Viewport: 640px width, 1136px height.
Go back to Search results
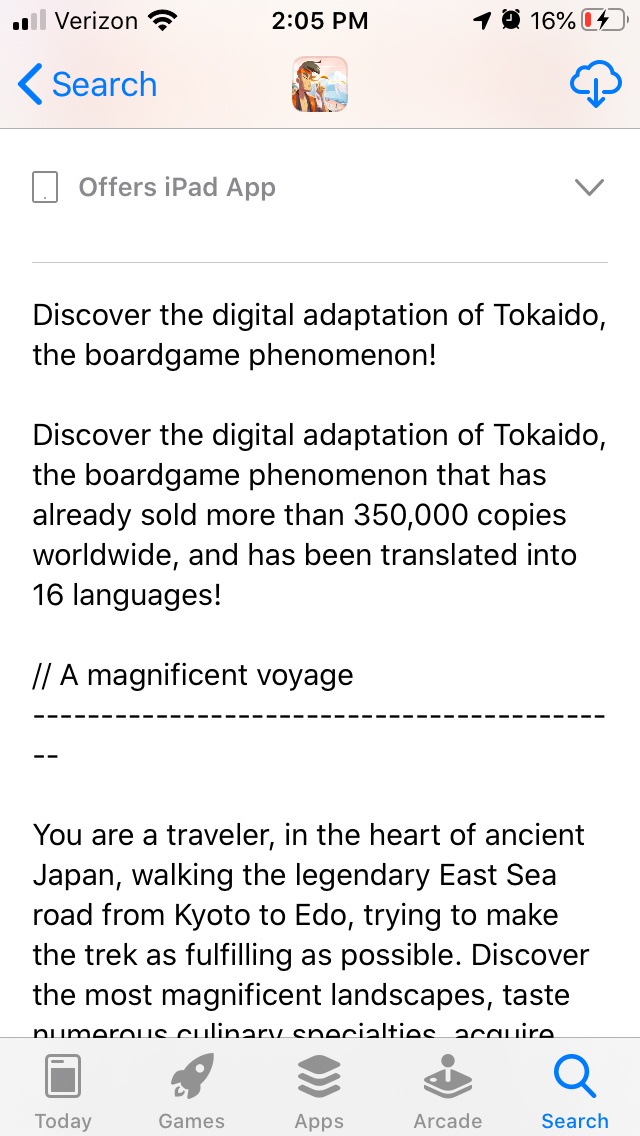click(x=88, y=85)
